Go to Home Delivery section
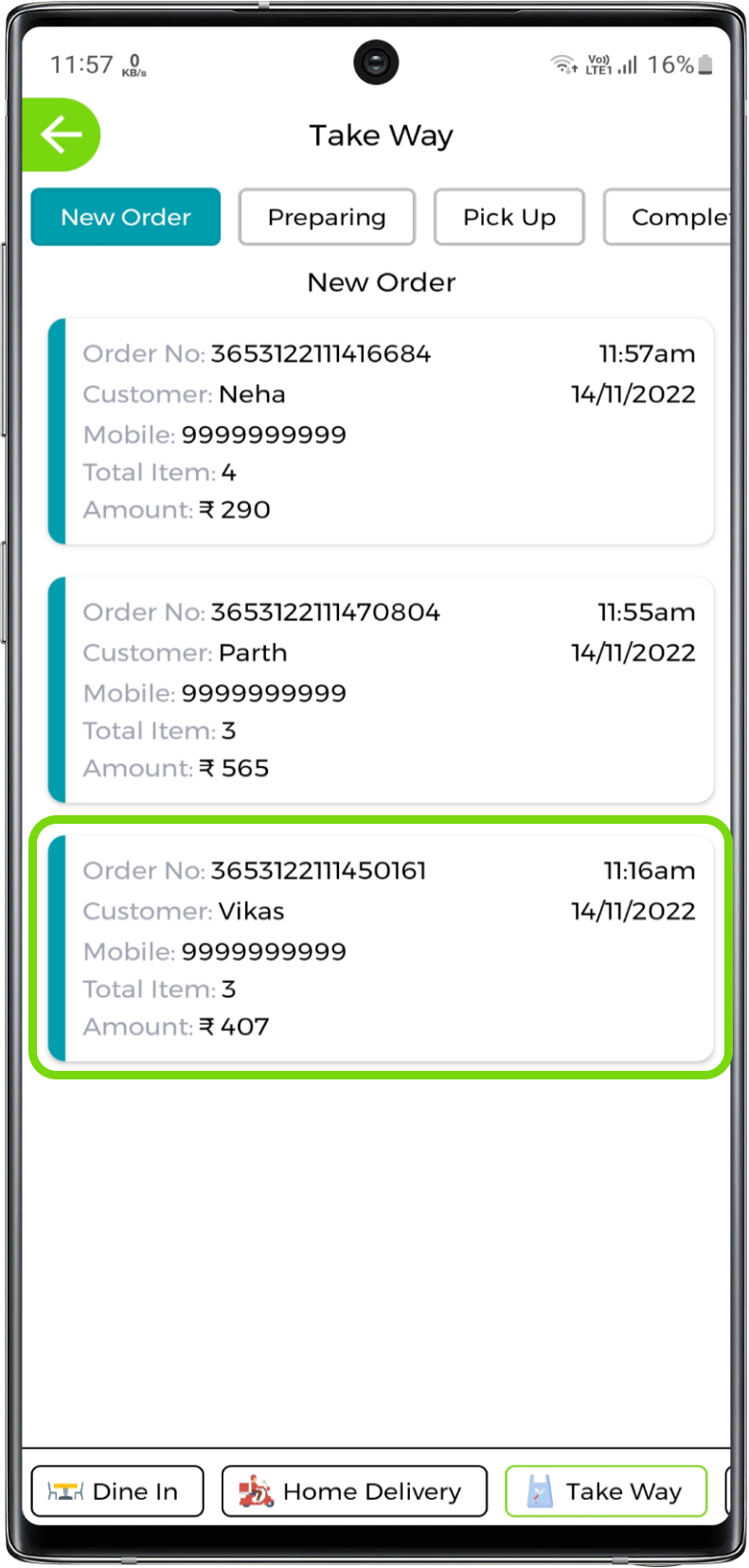This screenshot has width=749, height=1568. (354, 1491)
